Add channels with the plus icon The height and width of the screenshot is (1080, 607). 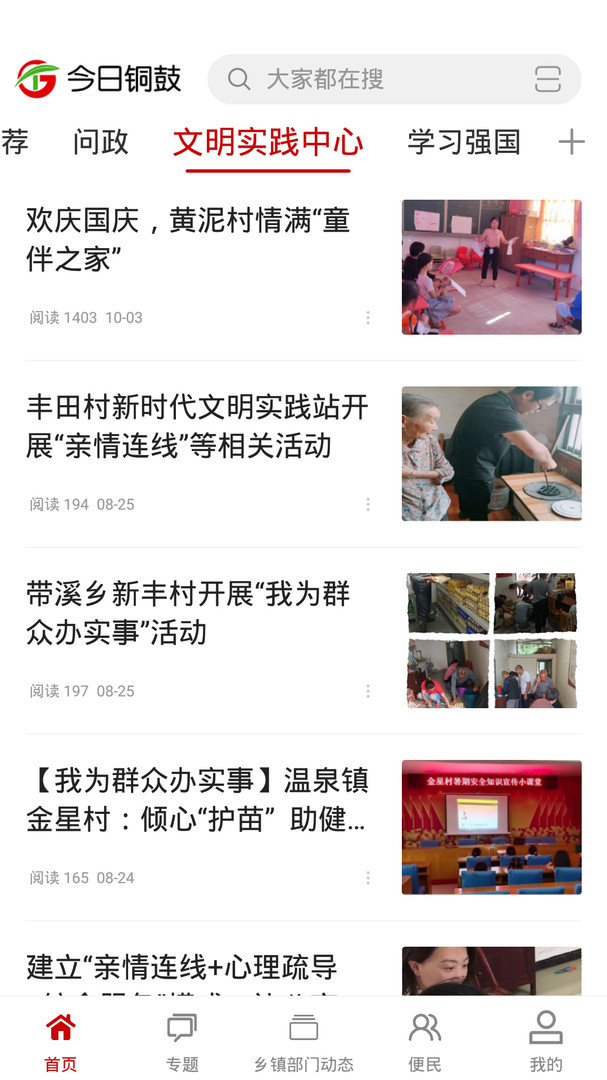pos(571,142)
